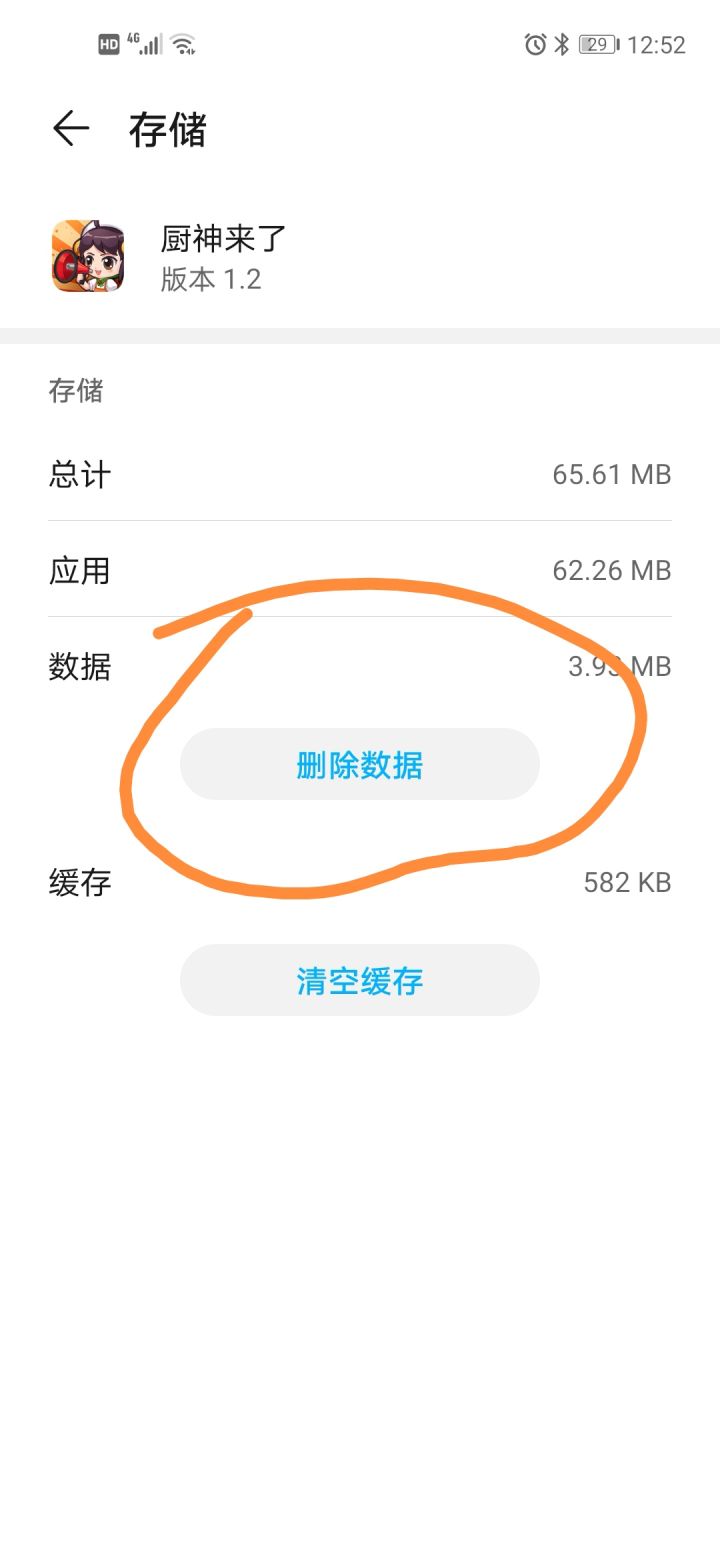The width and height of the screenshot is (720, 1560).
Task: Select the HD voice status icon
Action: [x=109, y=42]
